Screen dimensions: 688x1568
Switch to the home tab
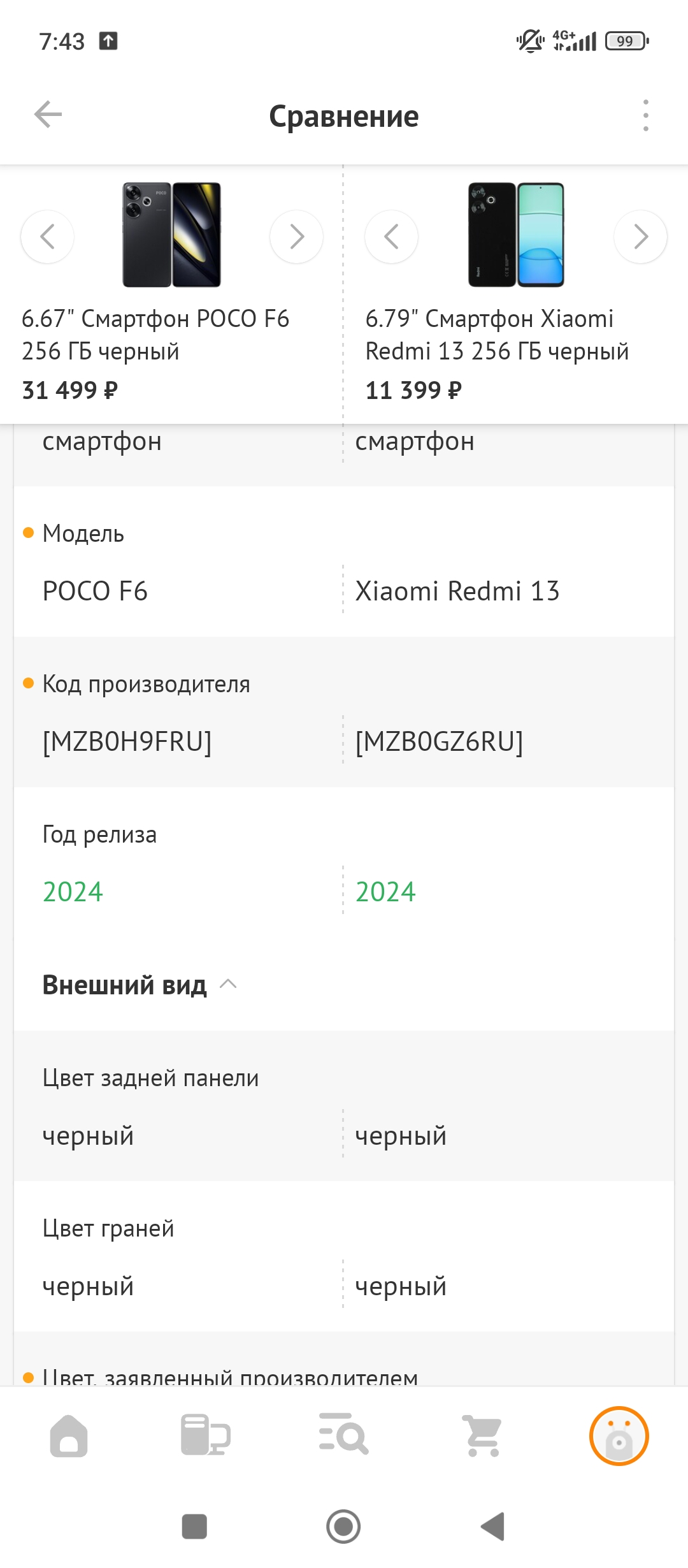(69, 1435)
